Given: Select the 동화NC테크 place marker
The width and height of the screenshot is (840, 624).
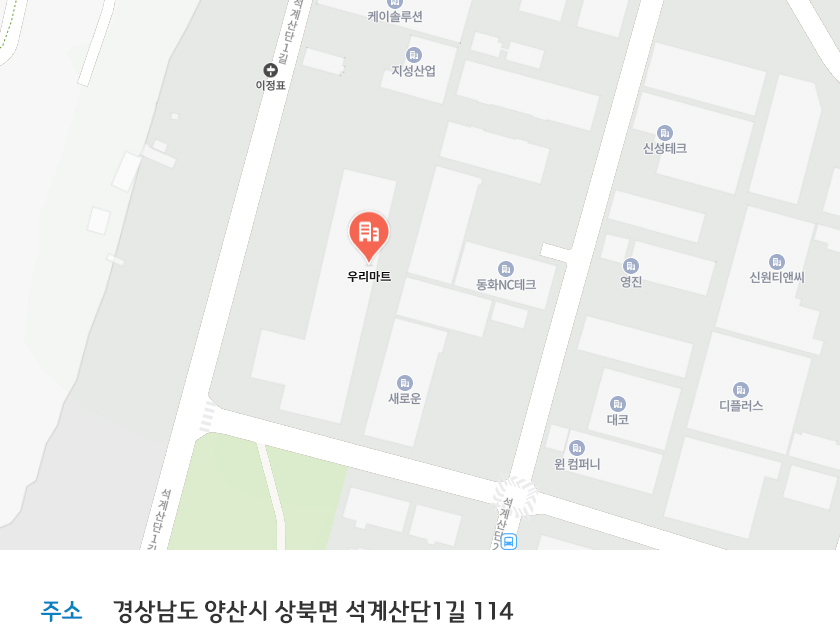Looking at the screenshot, I should [x=506, y=269].
